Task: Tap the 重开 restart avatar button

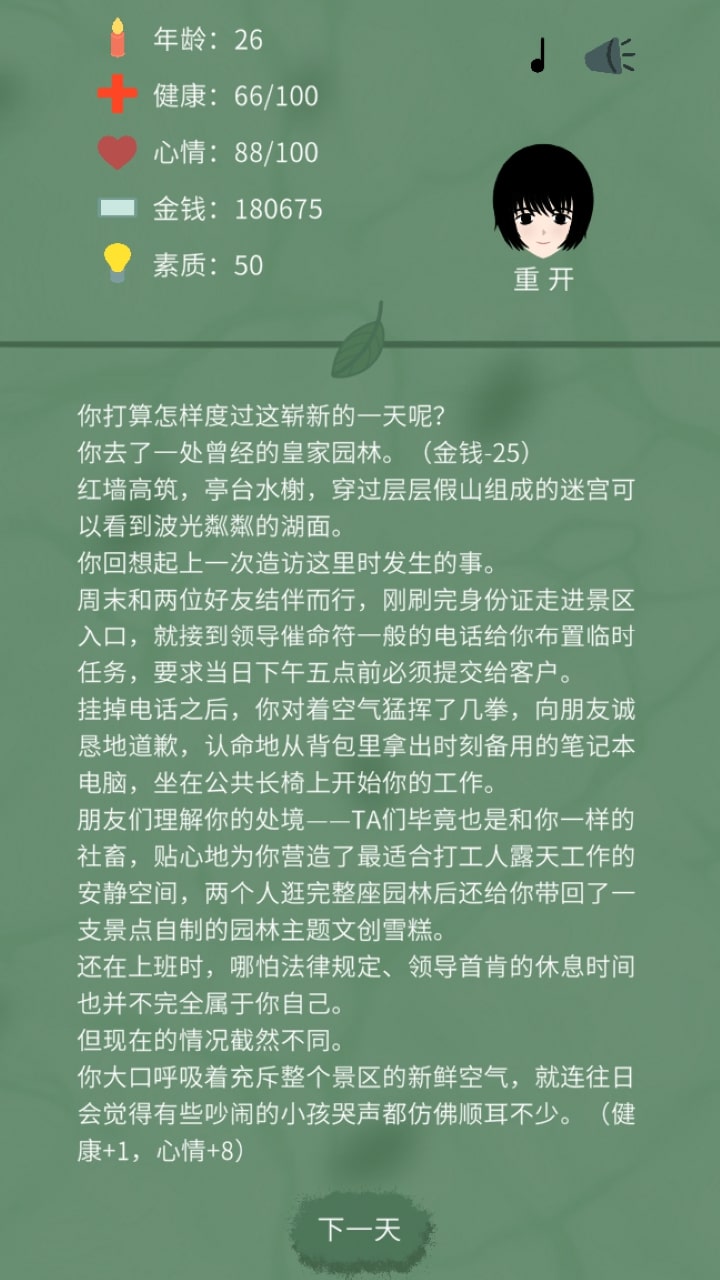Action: 543,215
